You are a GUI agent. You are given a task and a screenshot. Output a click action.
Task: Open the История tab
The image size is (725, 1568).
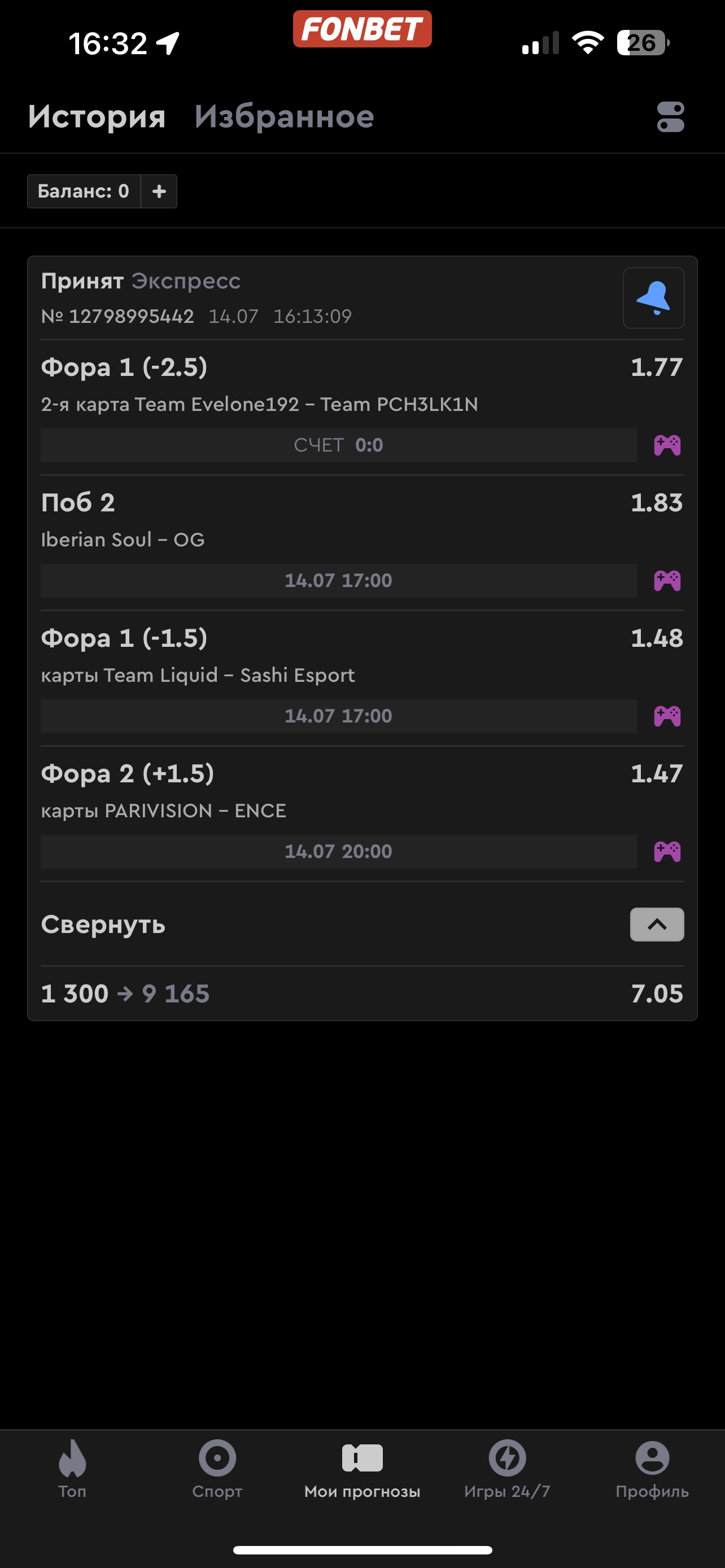97,117
